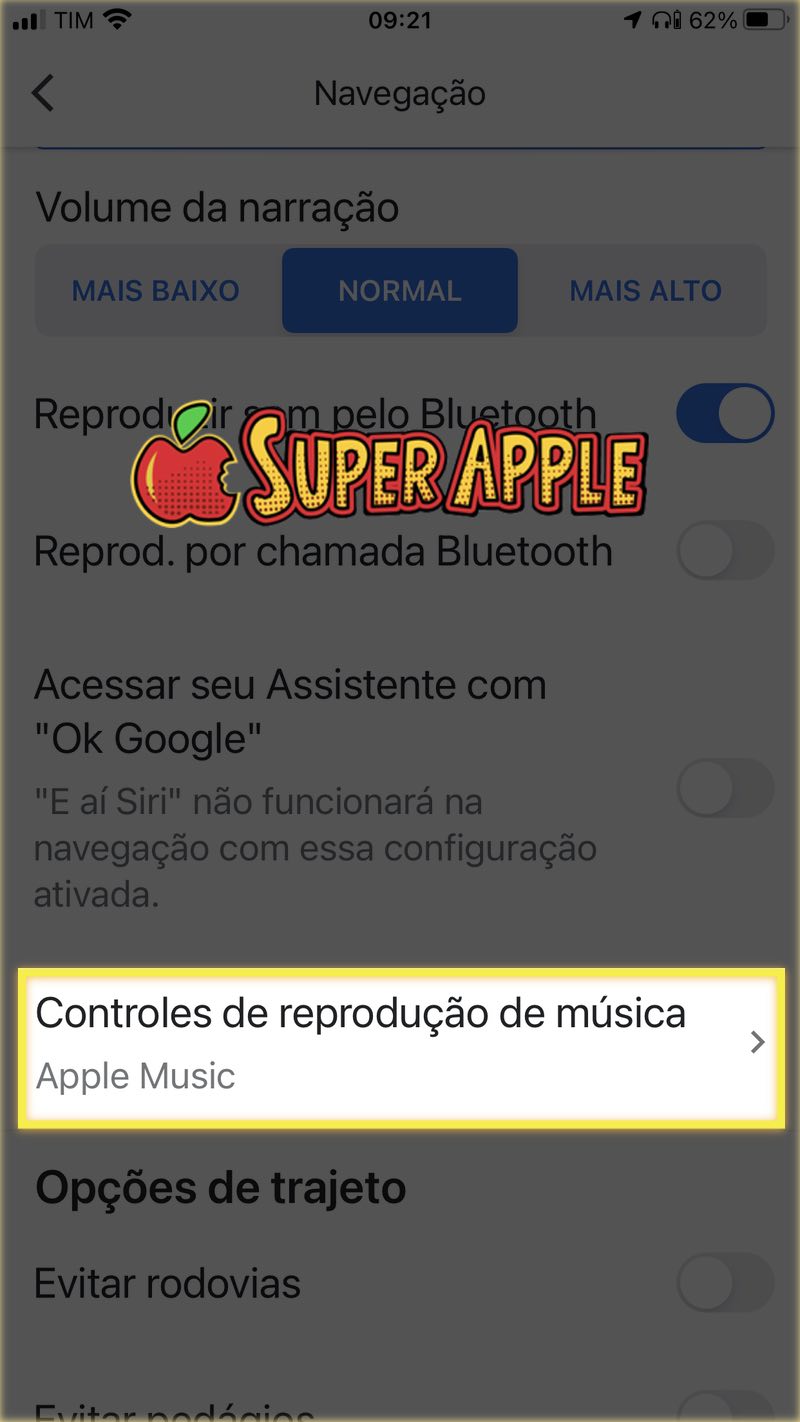Screen dimensions: 800x1422
Task: Go back from the Navegação screen
Action: 43,94
